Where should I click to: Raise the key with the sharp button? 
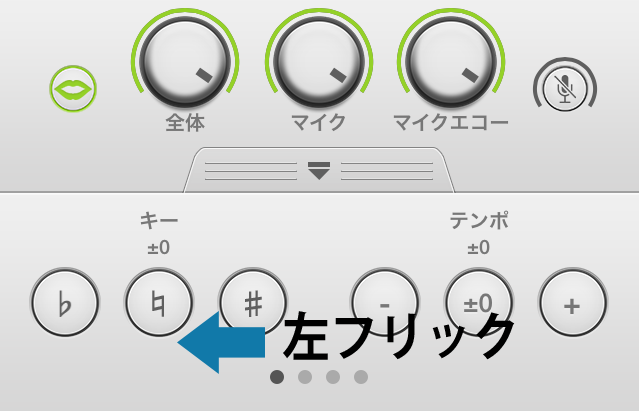click(253, 303)
